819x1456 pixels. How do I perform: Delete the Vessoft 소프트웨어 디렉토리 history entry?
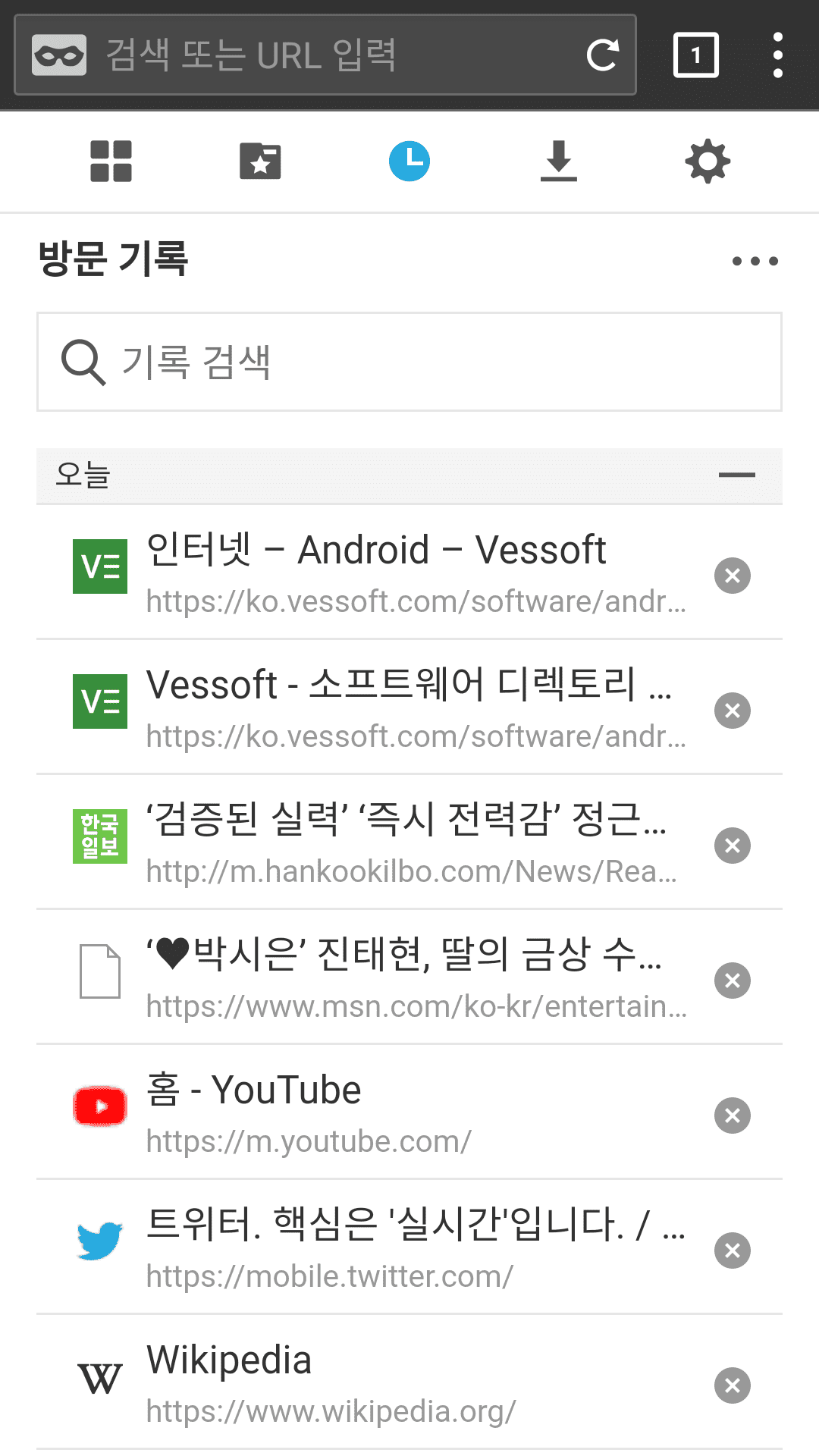pos(733,711)
